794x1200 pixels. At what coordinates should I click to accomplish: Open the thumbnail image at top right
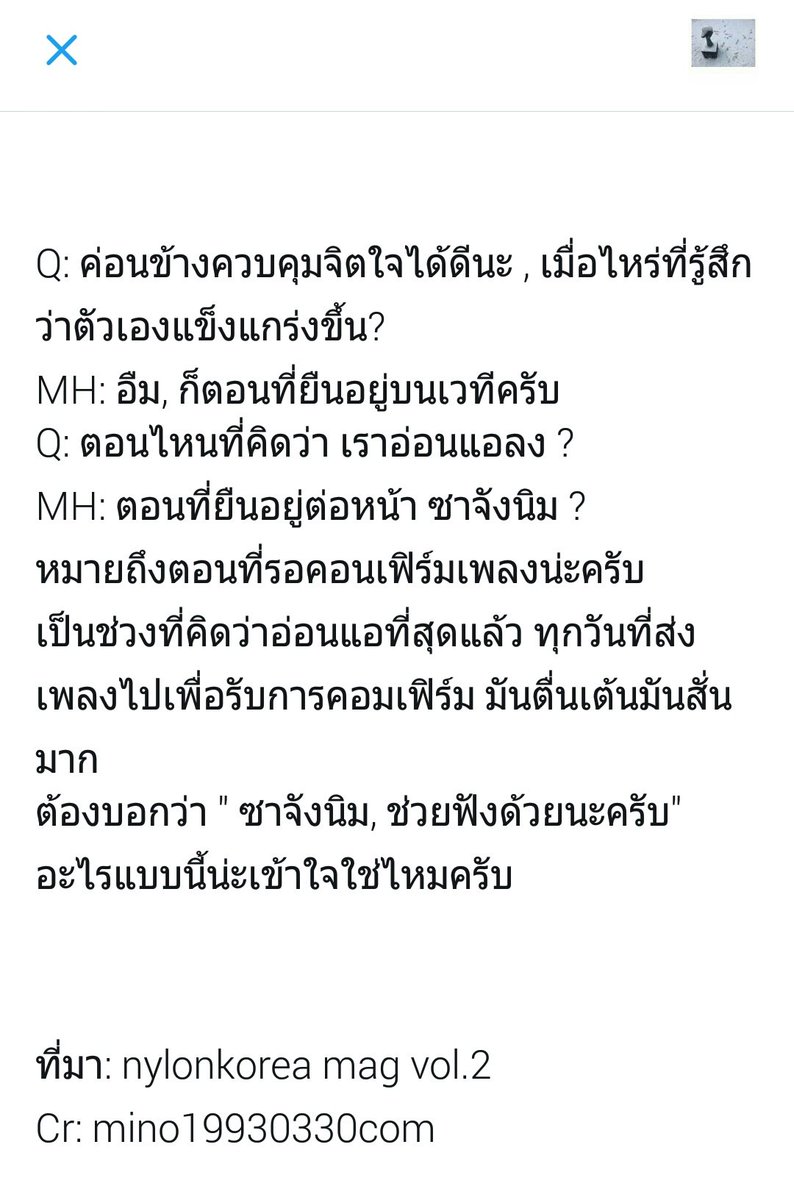click(722, 44)
